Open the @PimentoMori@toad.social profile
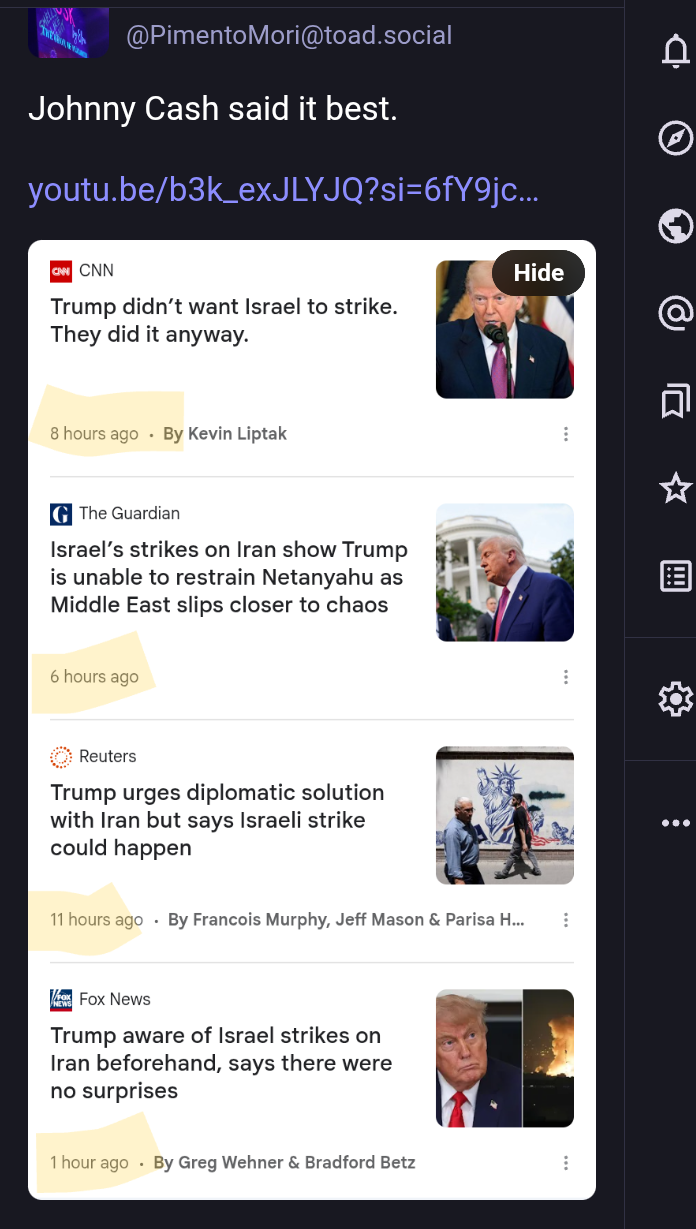The image size is (696, 1229). click(289, 36)
